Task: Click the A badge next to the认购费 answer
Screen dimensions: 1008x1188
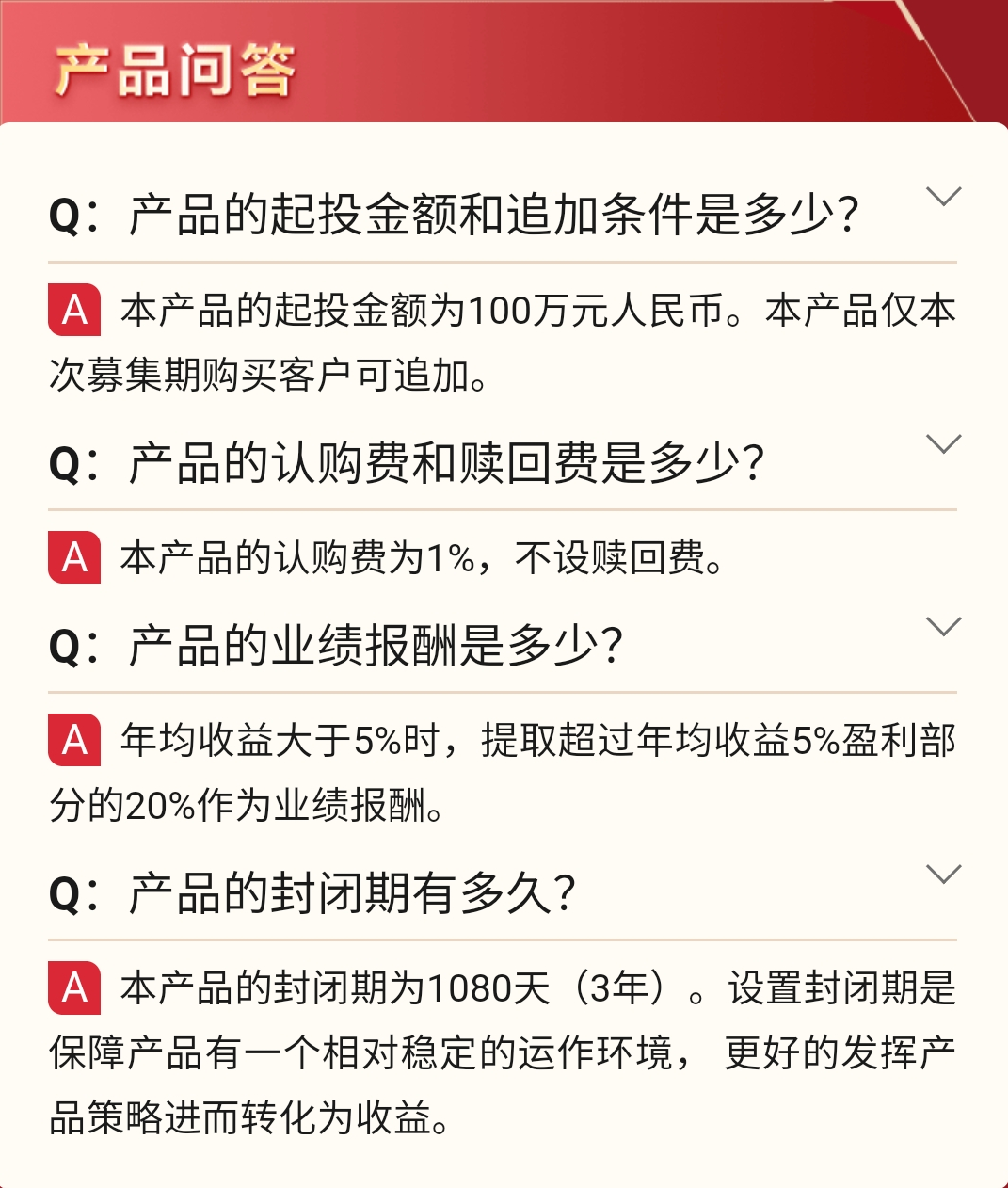Action: 73,556
